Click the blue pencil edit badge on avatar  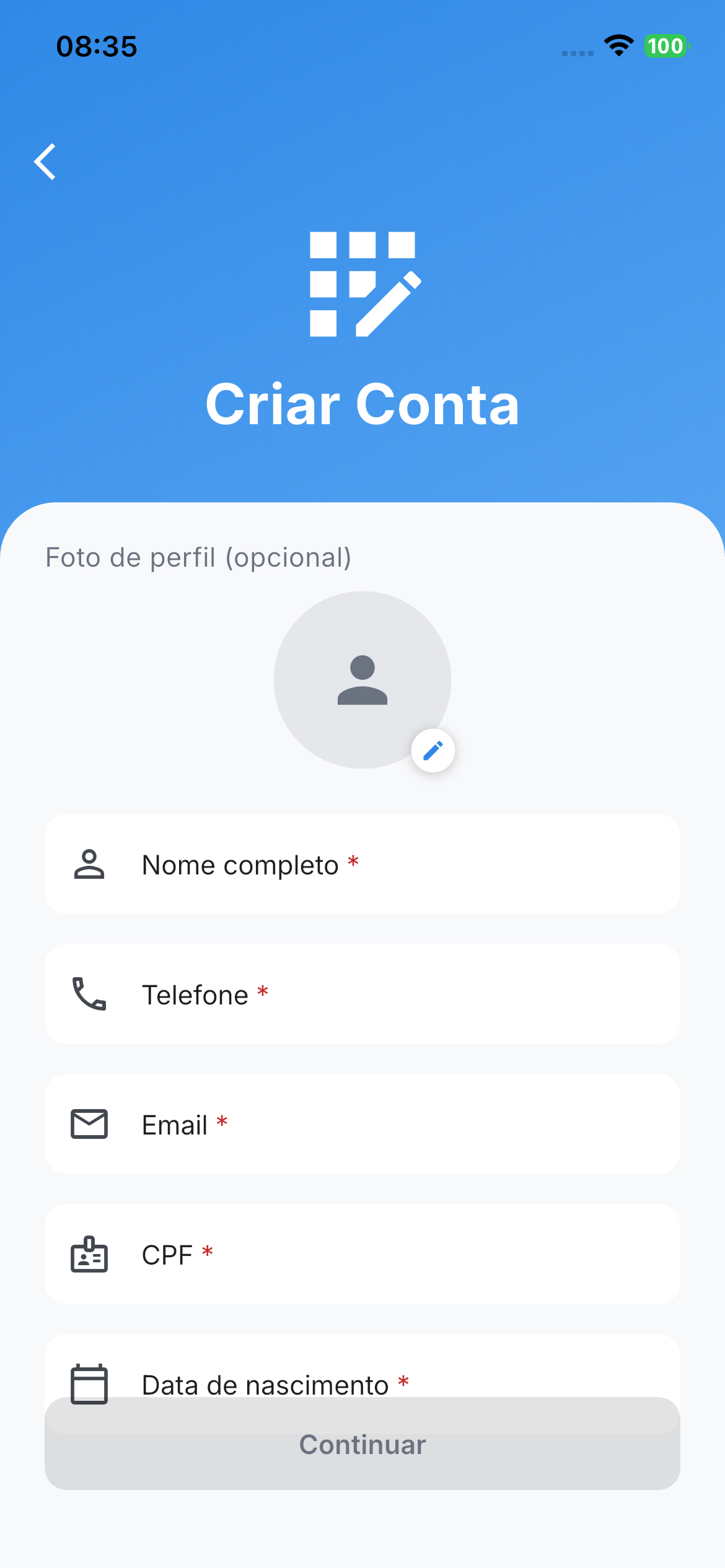click(x=433, y=750)
